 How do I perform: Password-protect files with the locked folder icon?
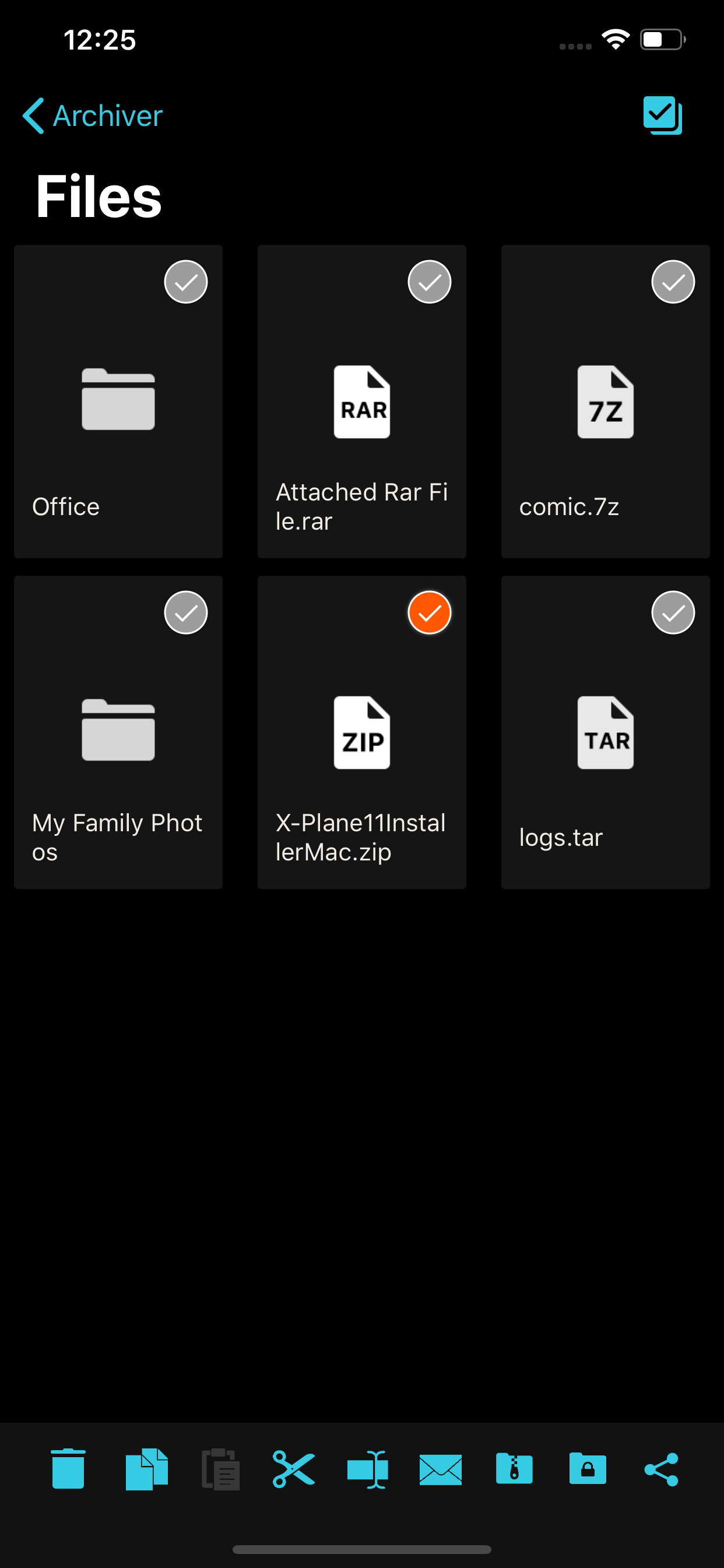click(x=588, y=1468)
